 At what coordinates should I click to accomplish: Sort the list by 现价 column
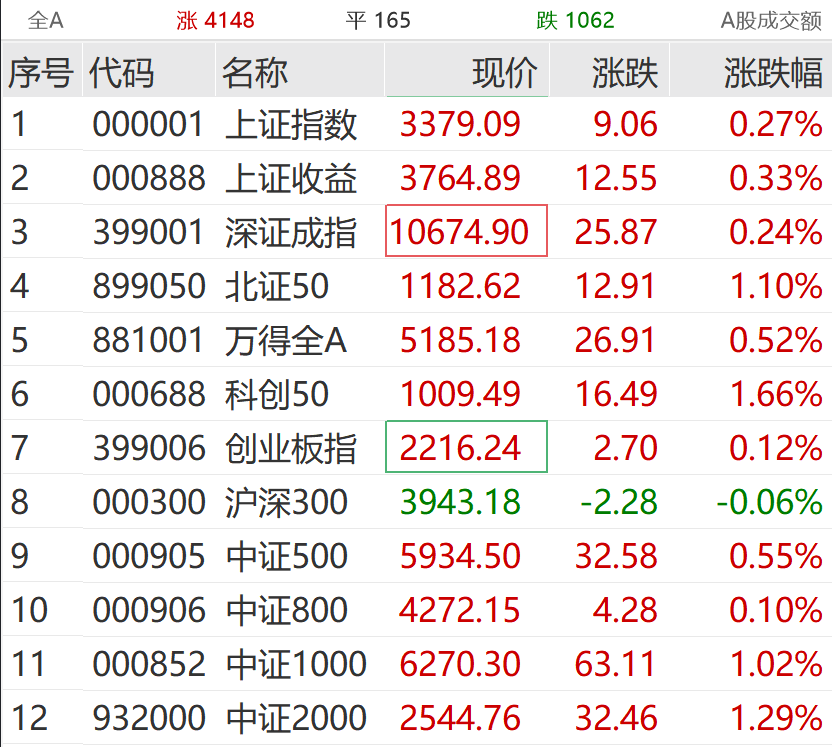504,72
